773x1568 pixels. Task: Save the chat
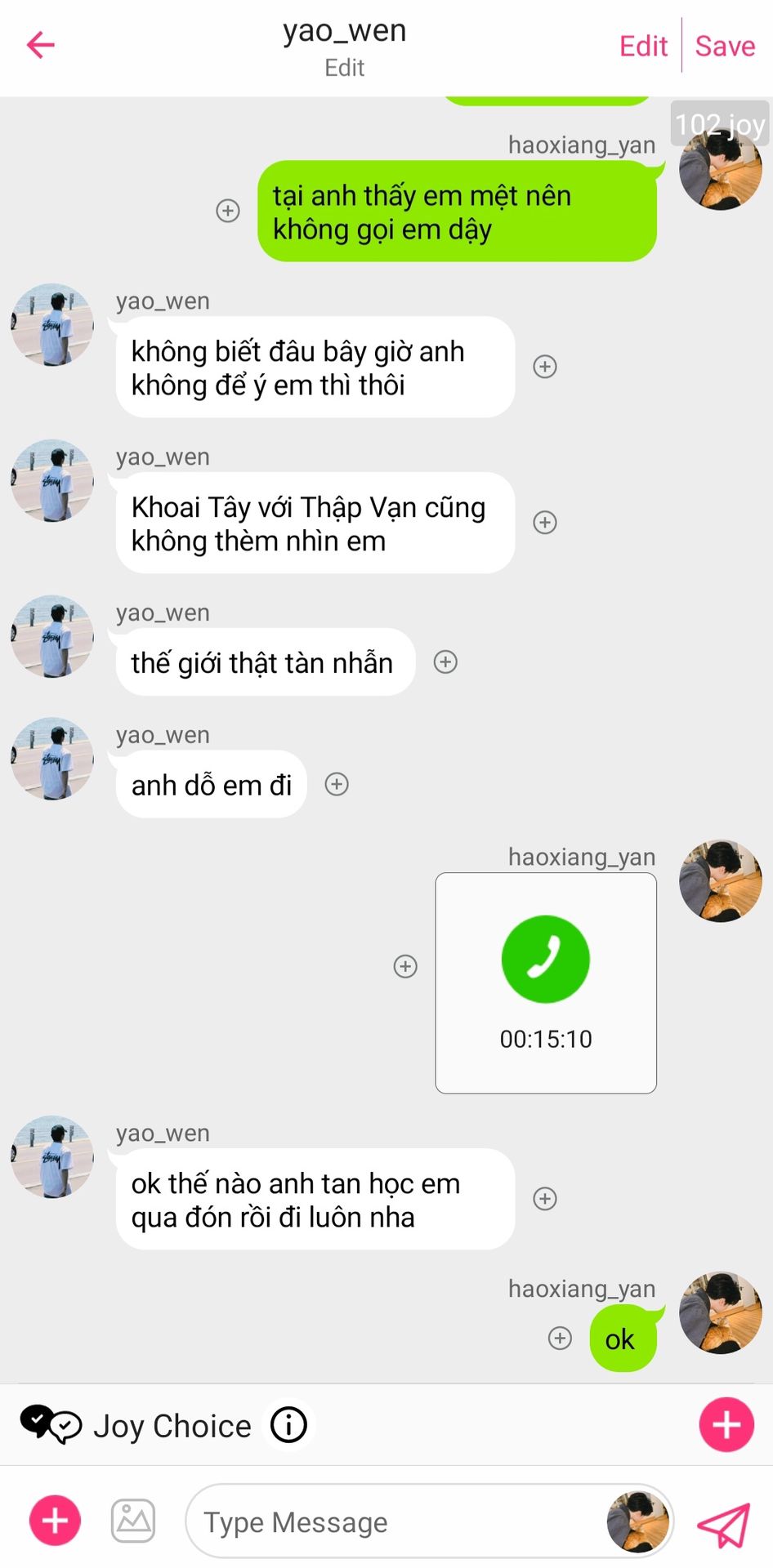coord(725,46)
